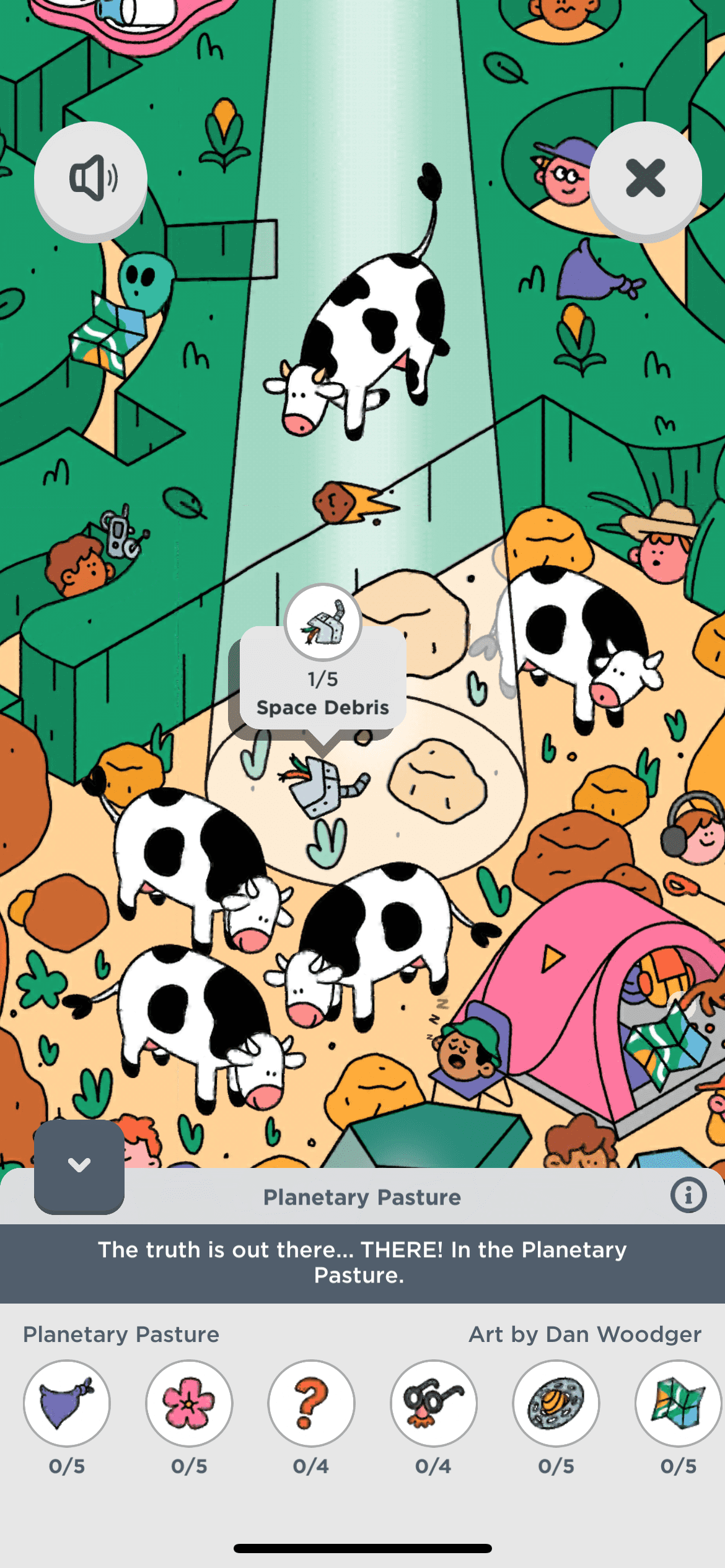725x1568 pixels.
Task: Select the folded map target item
Action: (678, 1403)
